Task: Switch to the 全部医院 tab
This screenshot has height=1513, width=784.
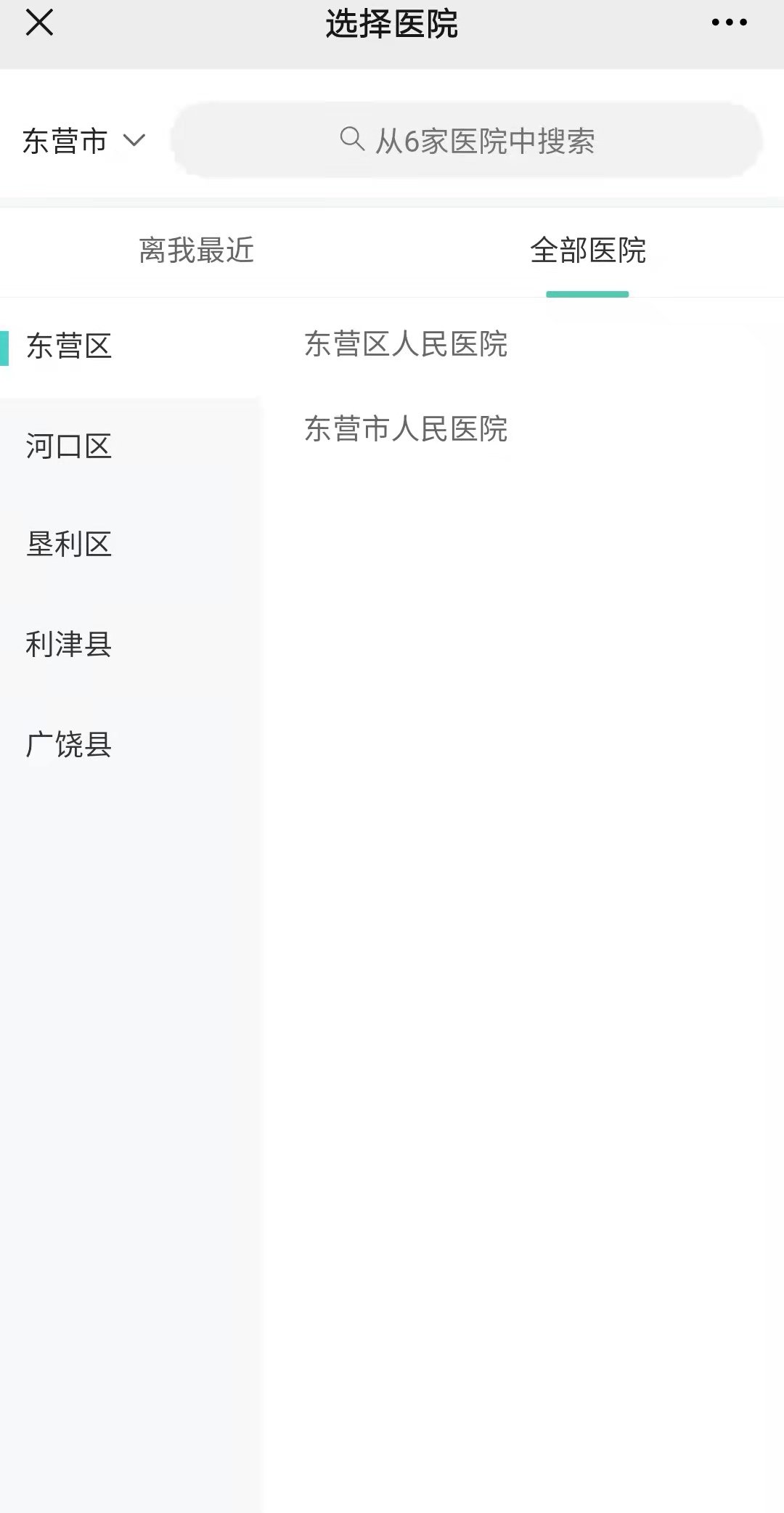Action: click(587, 251)
